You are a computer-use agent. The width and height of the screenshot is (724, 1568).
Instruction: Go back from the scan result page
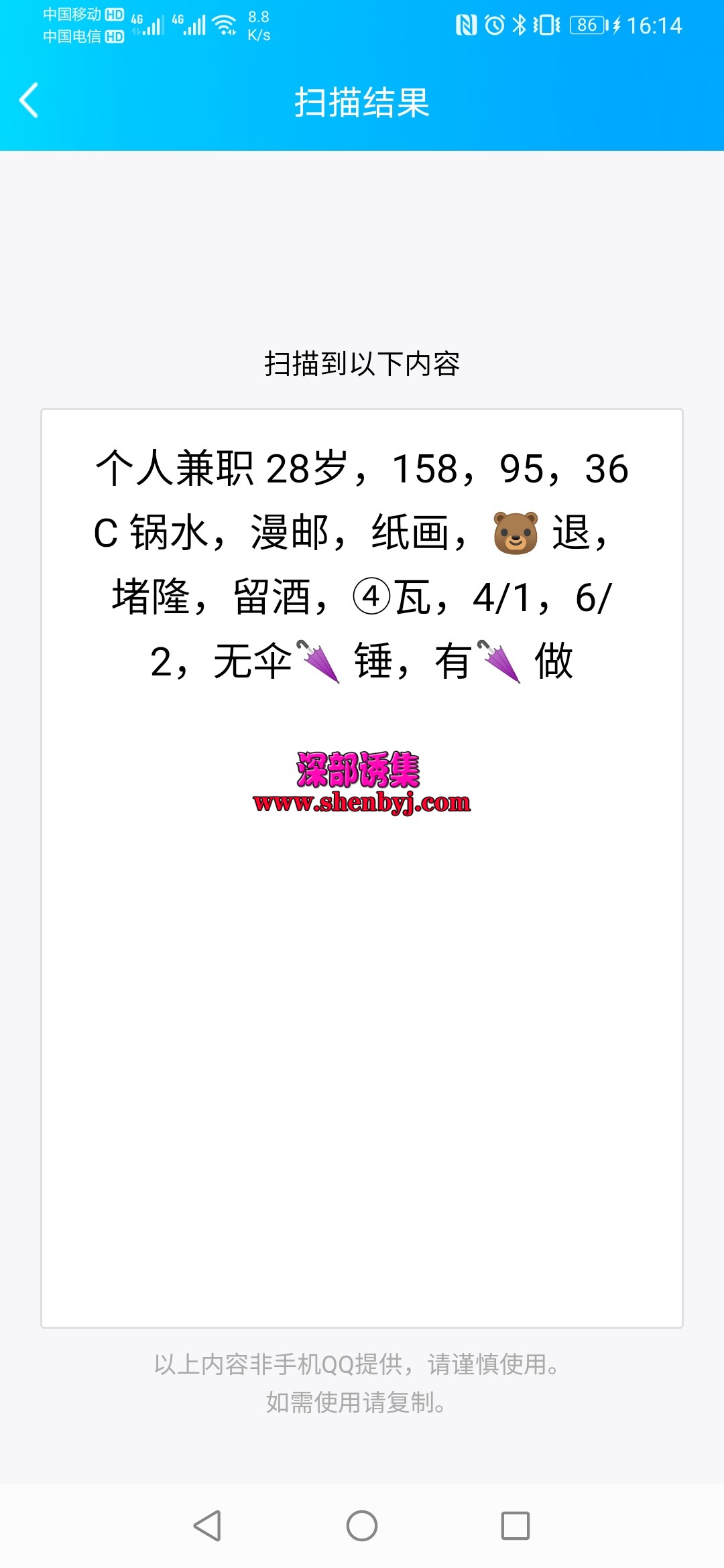(29, 101)
